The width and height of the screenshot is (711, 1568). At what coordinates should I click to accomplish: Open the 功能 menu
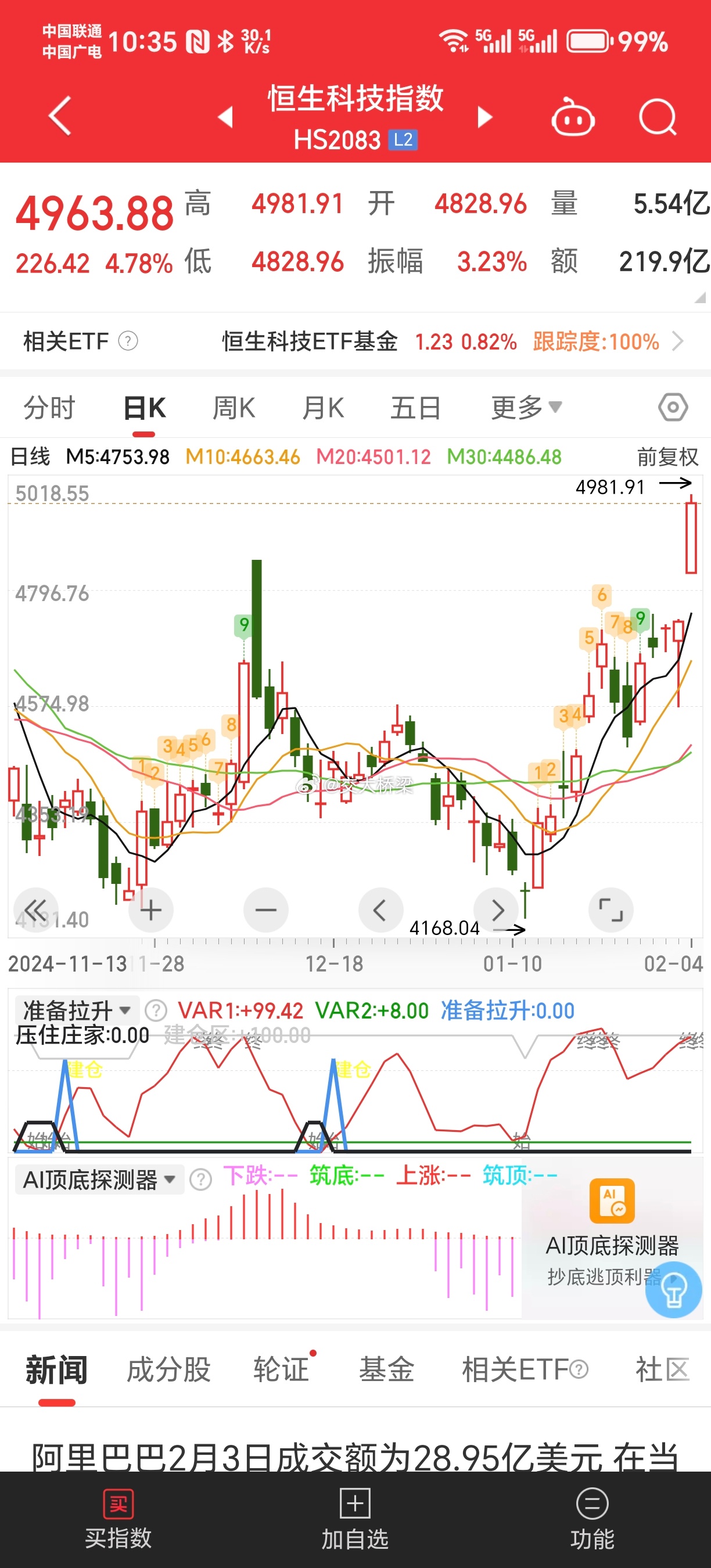click(592, 1519)
